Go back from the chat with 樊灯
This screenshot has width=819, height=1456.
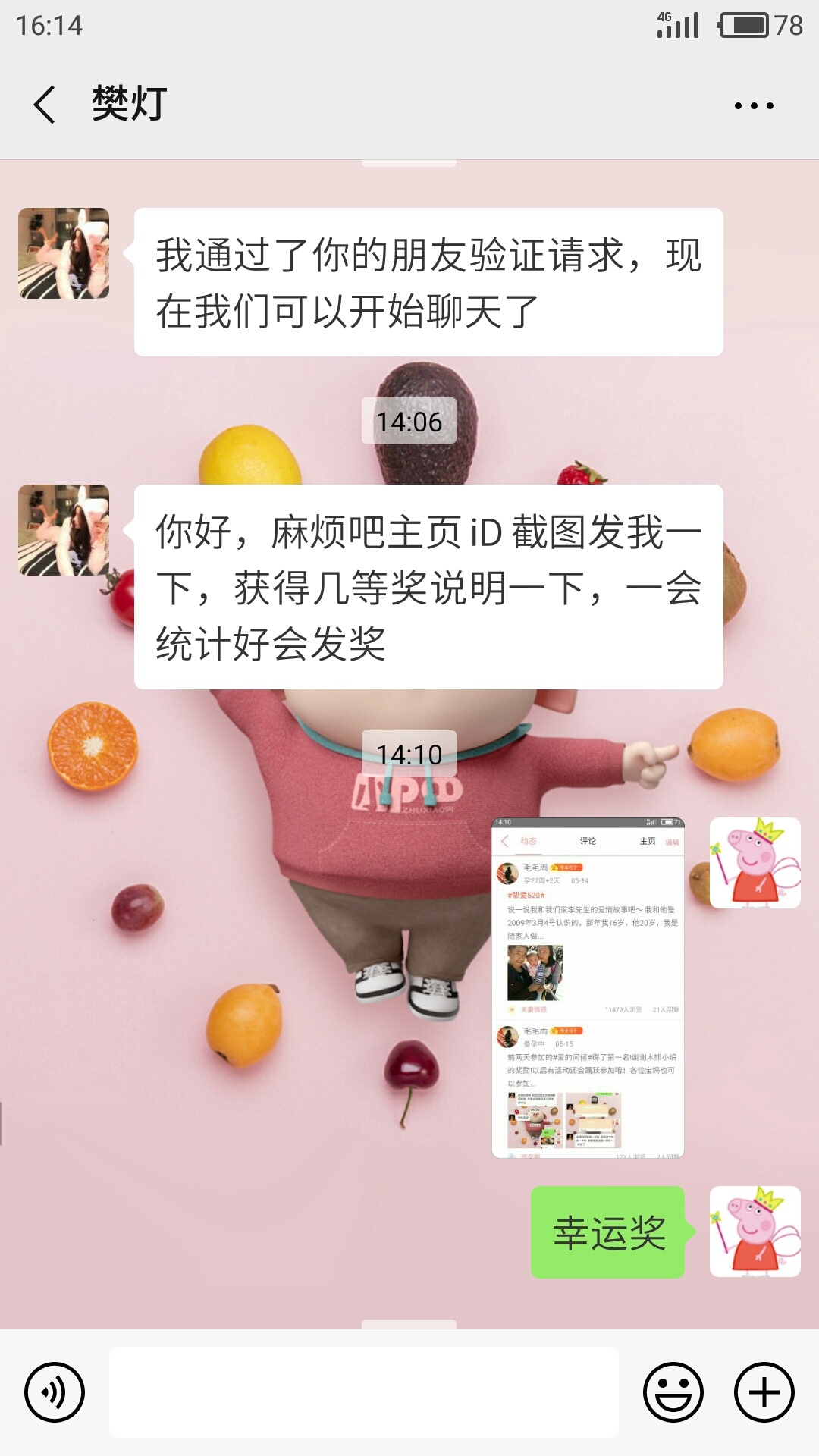click(x=45, y=105)
